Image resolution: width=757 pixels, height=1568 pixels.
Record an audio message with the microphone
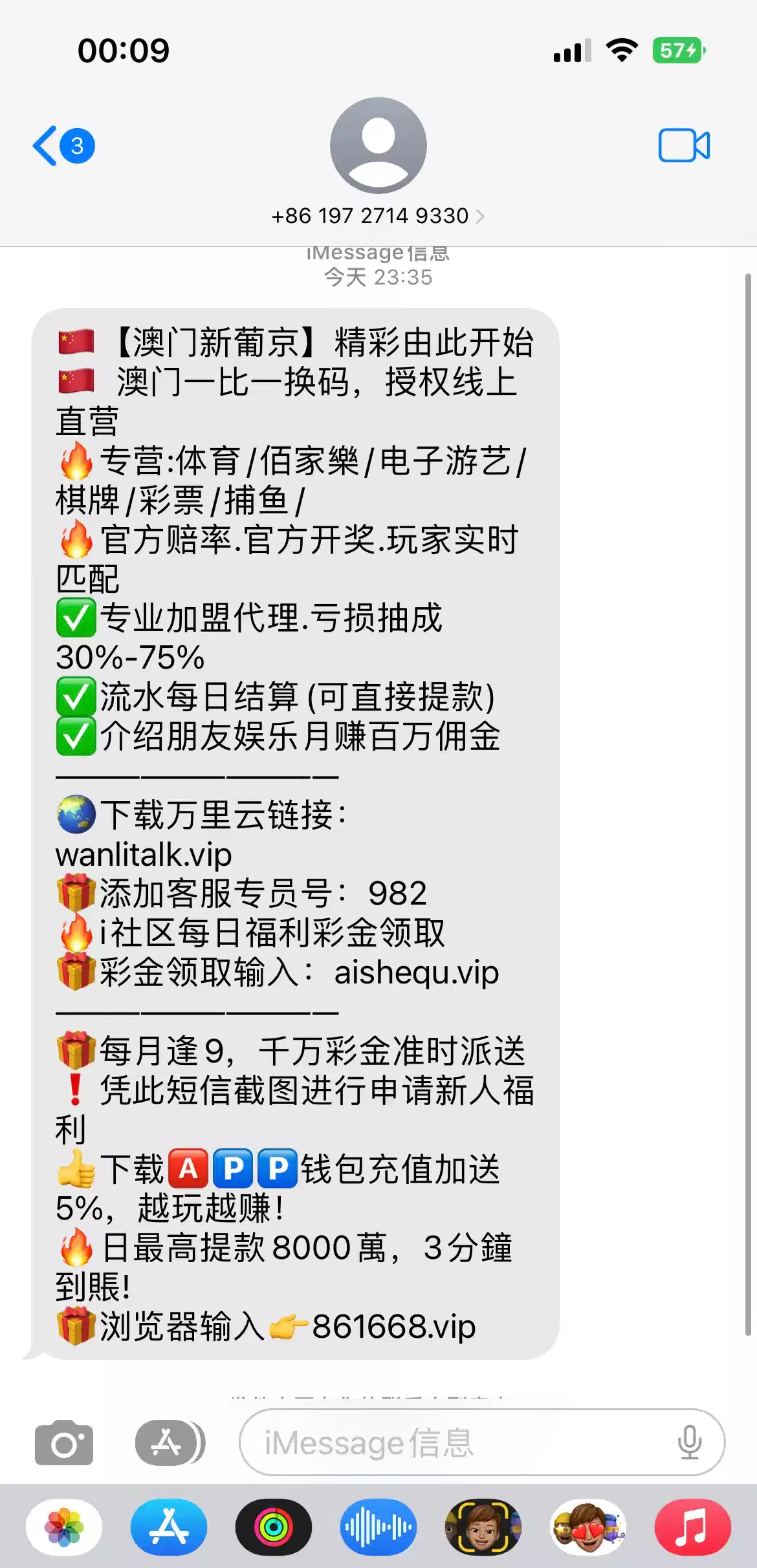[x=690, y=1443]
